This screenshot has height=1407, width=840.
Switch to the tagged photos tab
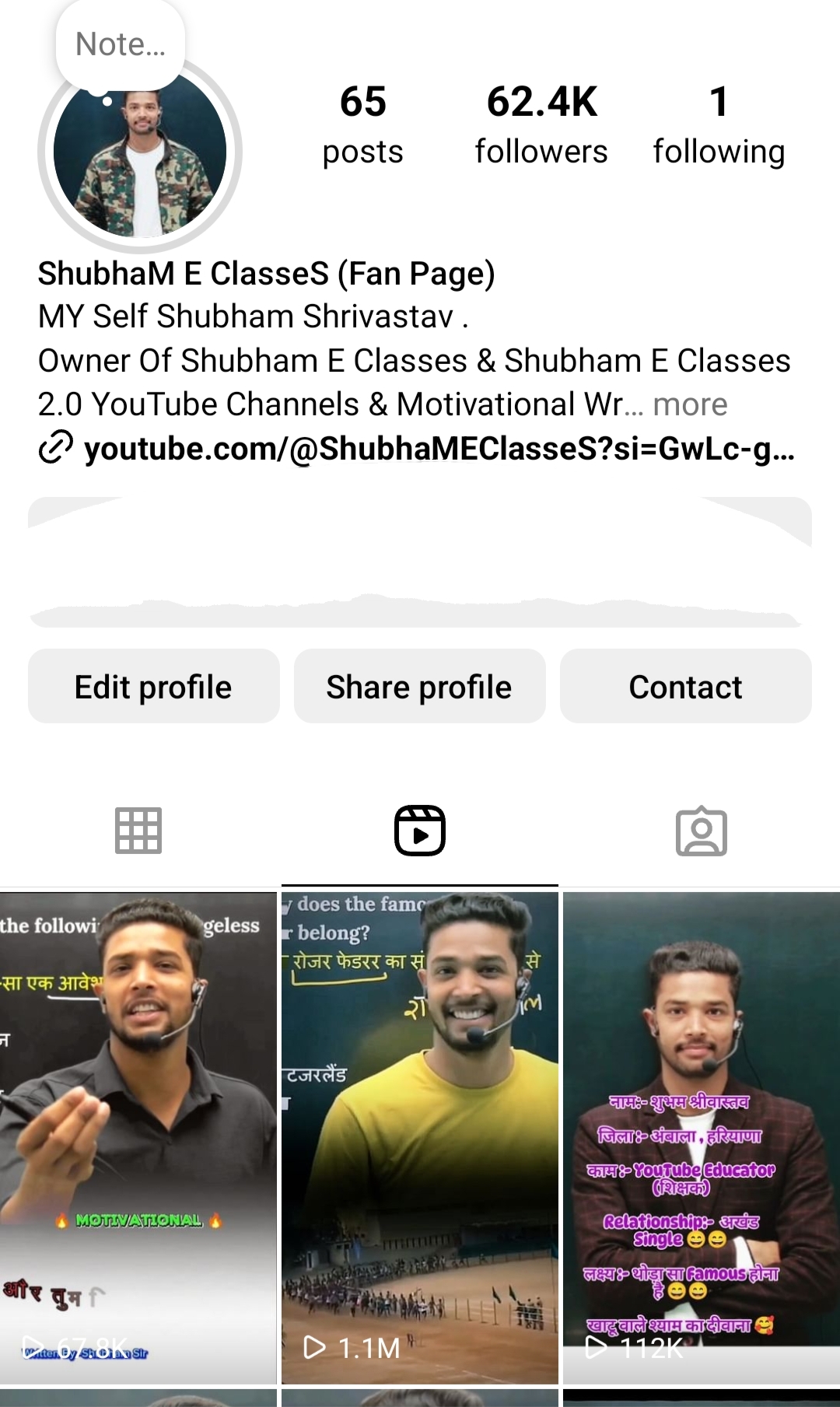tap(701, 831)
